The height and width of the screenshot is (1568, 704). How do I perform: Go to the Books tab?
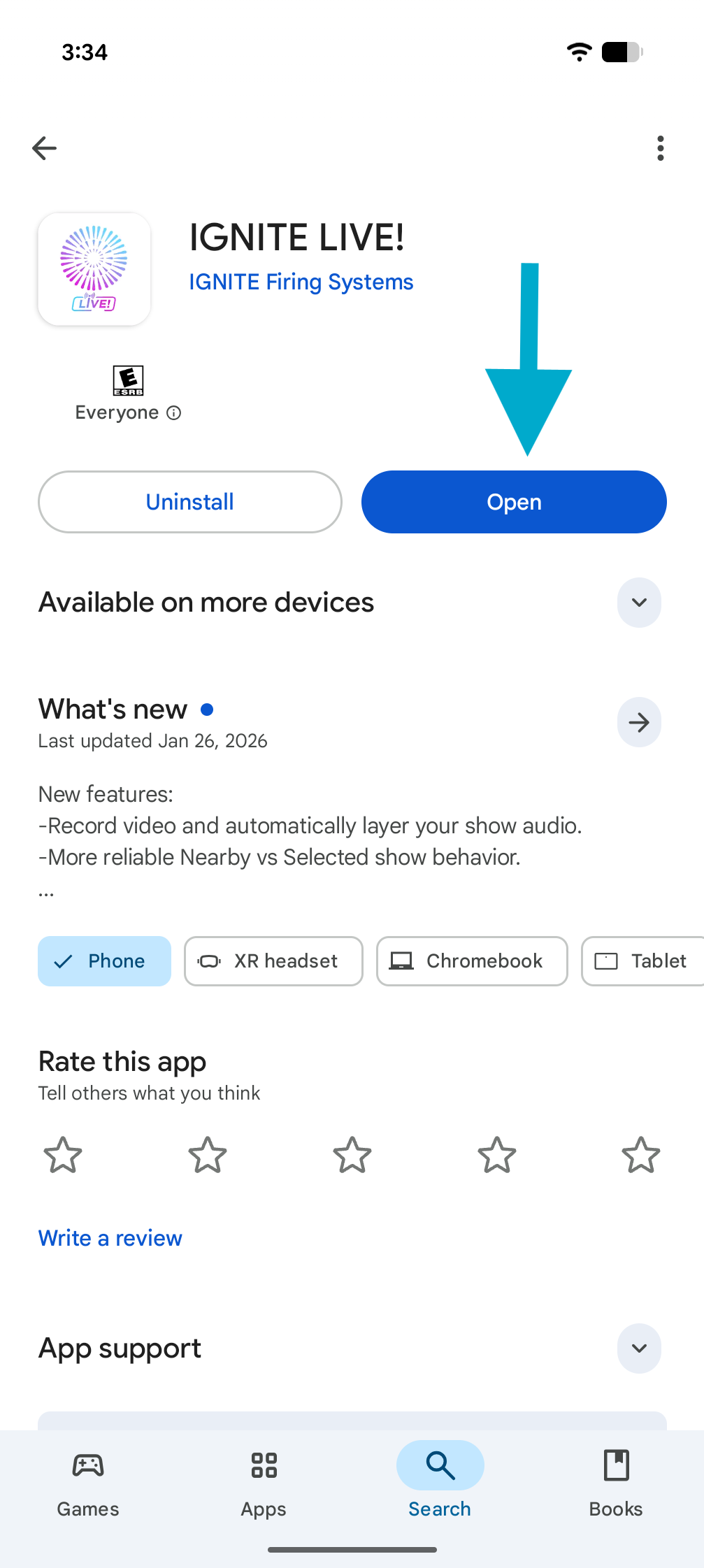click(x=616, y=1481)
